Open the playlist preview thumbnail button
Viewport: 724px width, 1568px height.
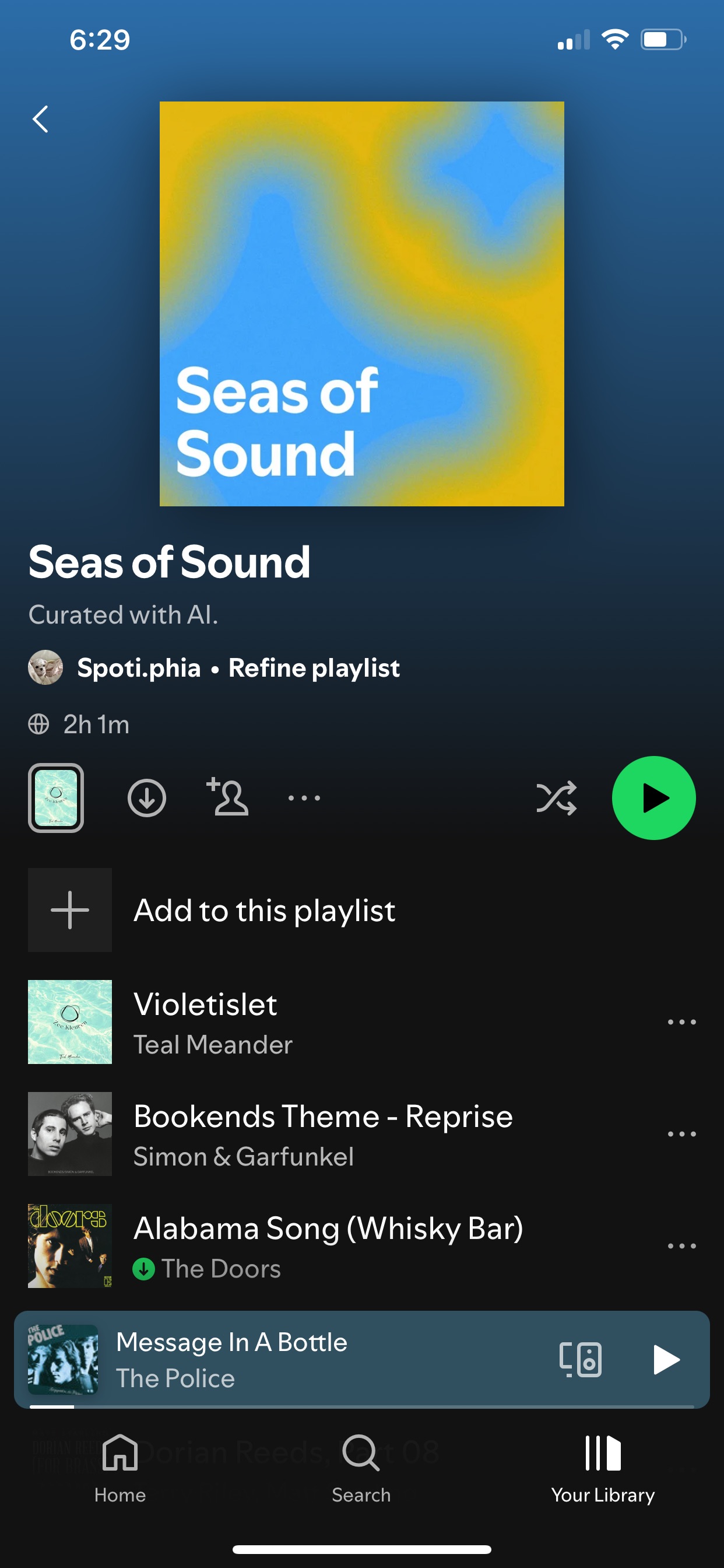click(x=56, y=797)
